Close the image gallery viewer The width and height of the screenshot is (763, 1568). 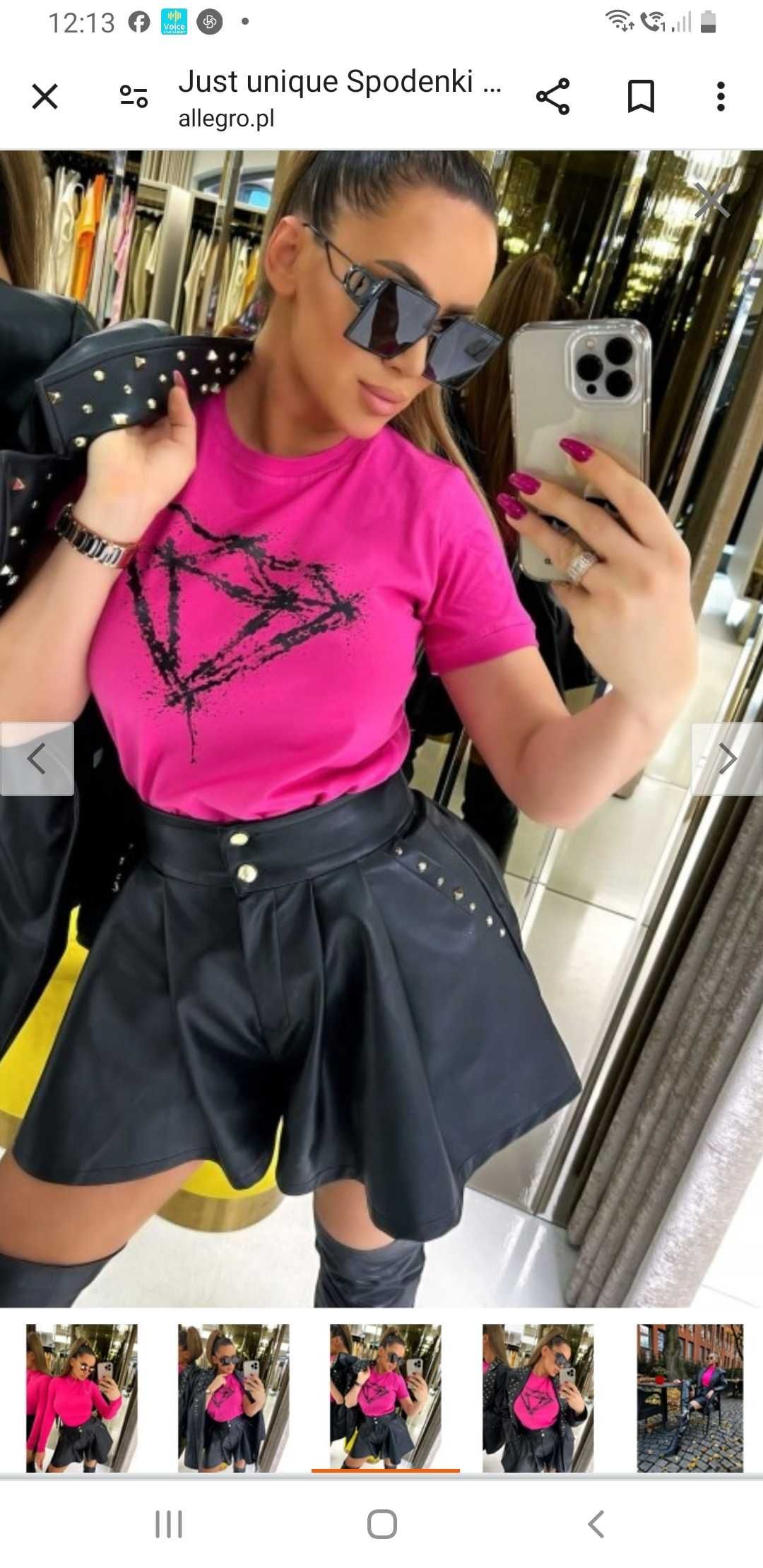(711, 201)
